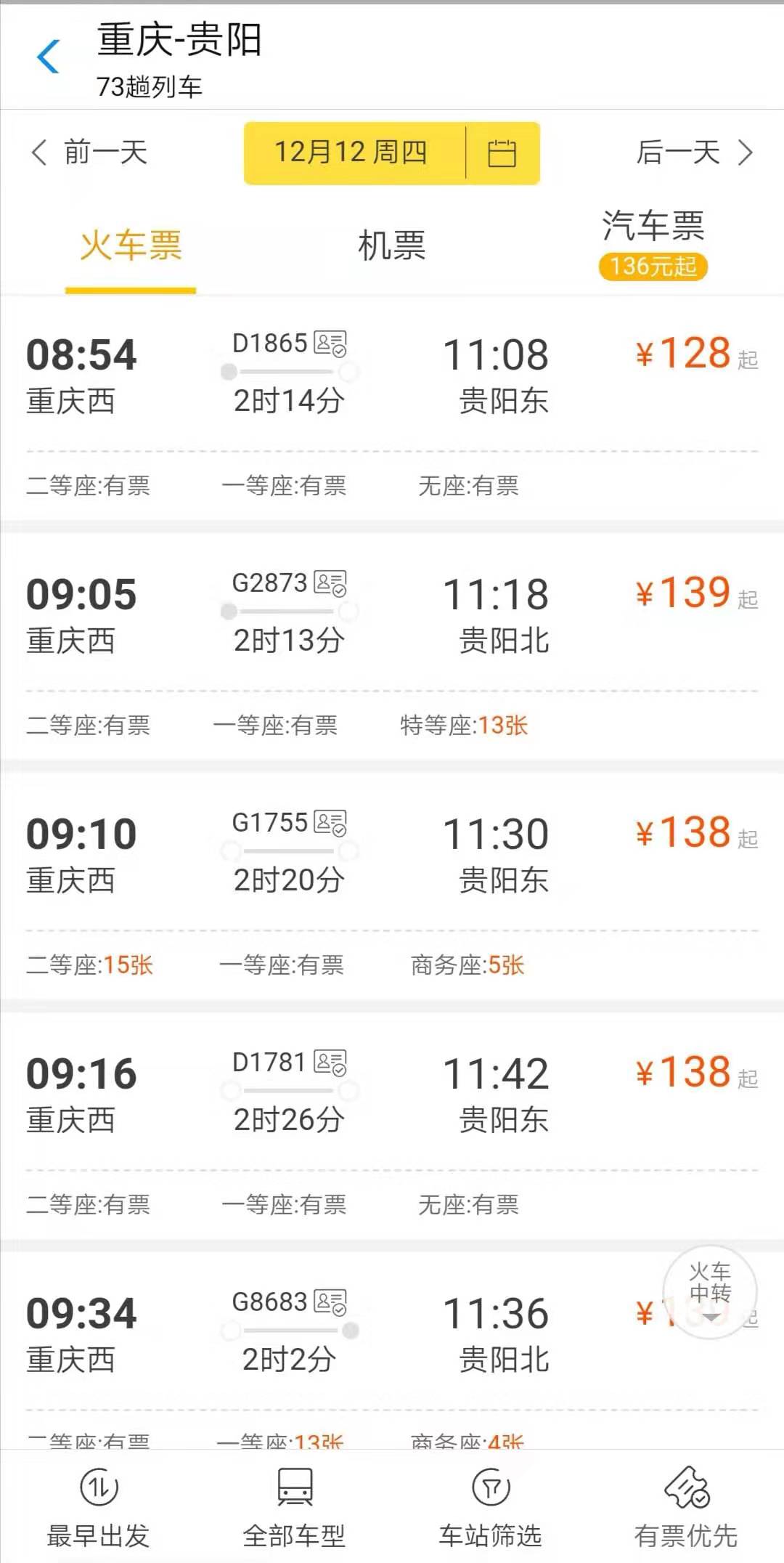Tap the ¥139 price of train G2873
The height and width of the screenshot is (1563, 784).
682,593
